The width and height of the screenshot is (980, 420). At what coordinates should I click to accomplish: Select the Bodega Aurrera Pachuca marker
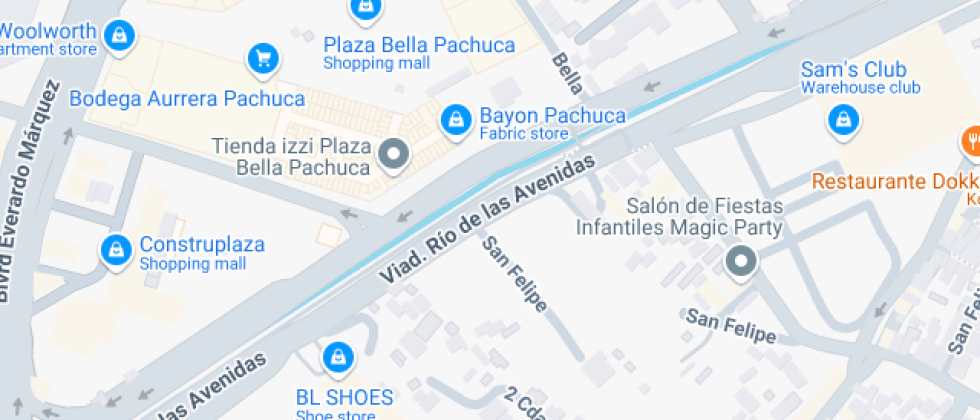click(262, 59)
